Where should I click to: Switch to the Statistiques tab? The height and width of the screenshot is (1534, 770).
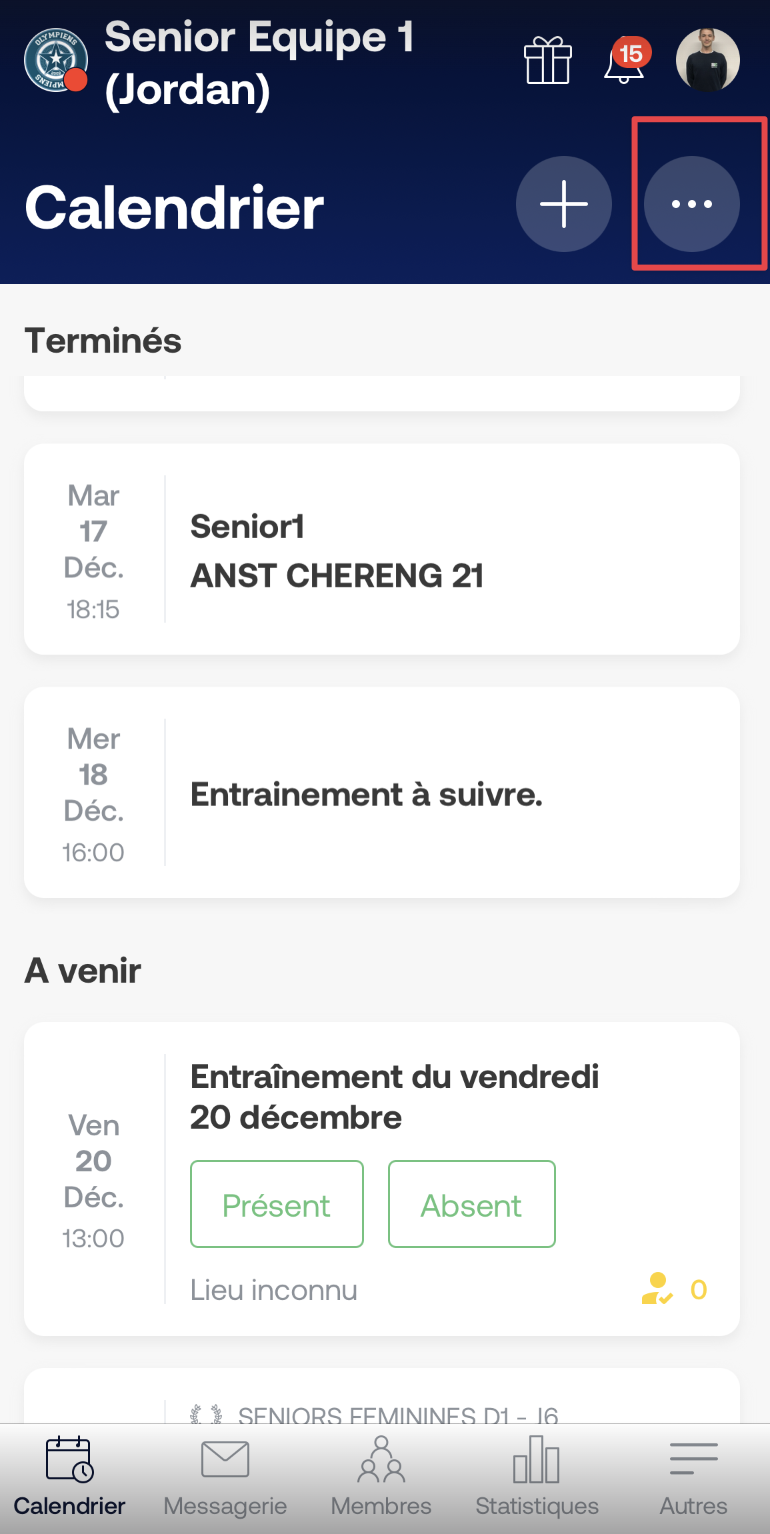point(537,1478)
